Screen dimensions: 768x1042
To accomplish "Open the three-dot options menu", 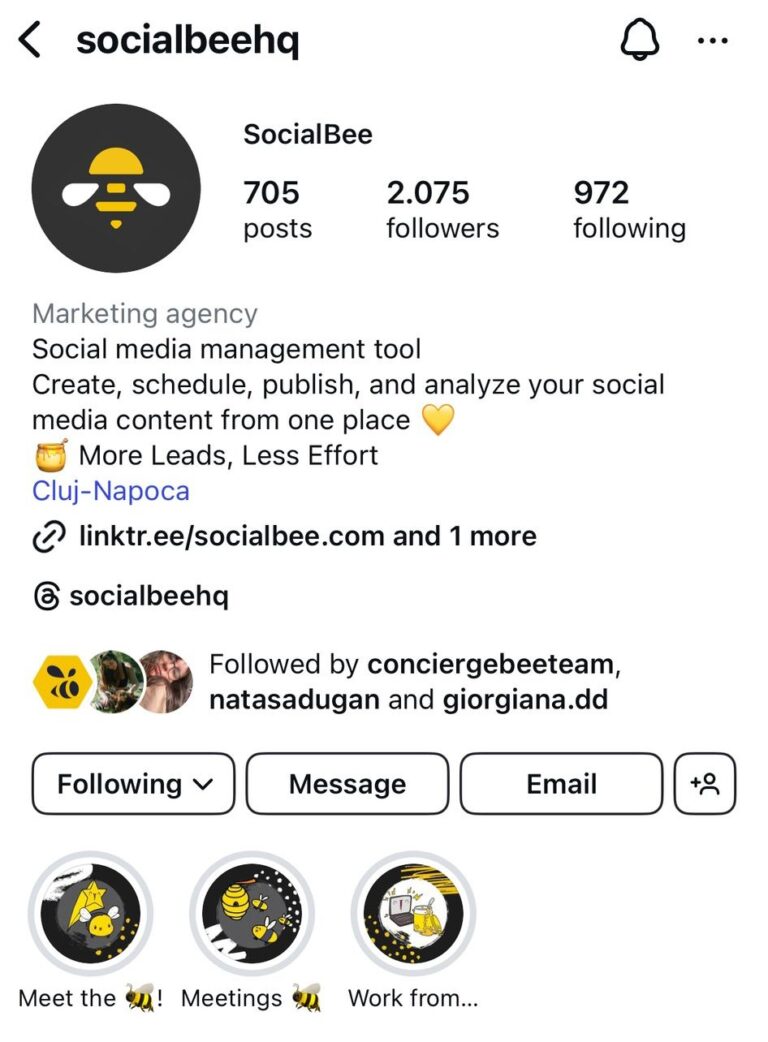I will (x=713, y=40).
